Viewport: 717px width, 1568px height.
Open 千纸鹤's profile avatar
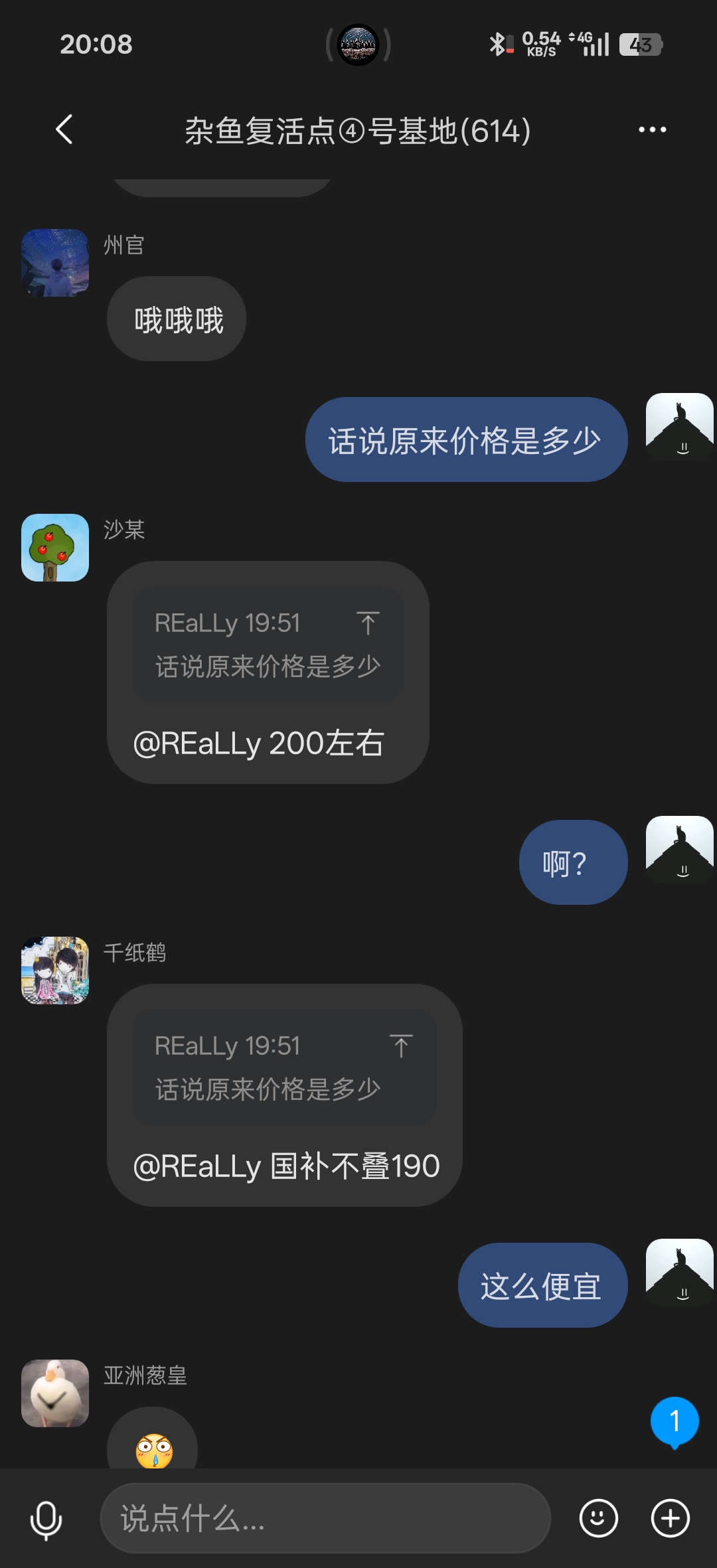[x=55, y=971]
